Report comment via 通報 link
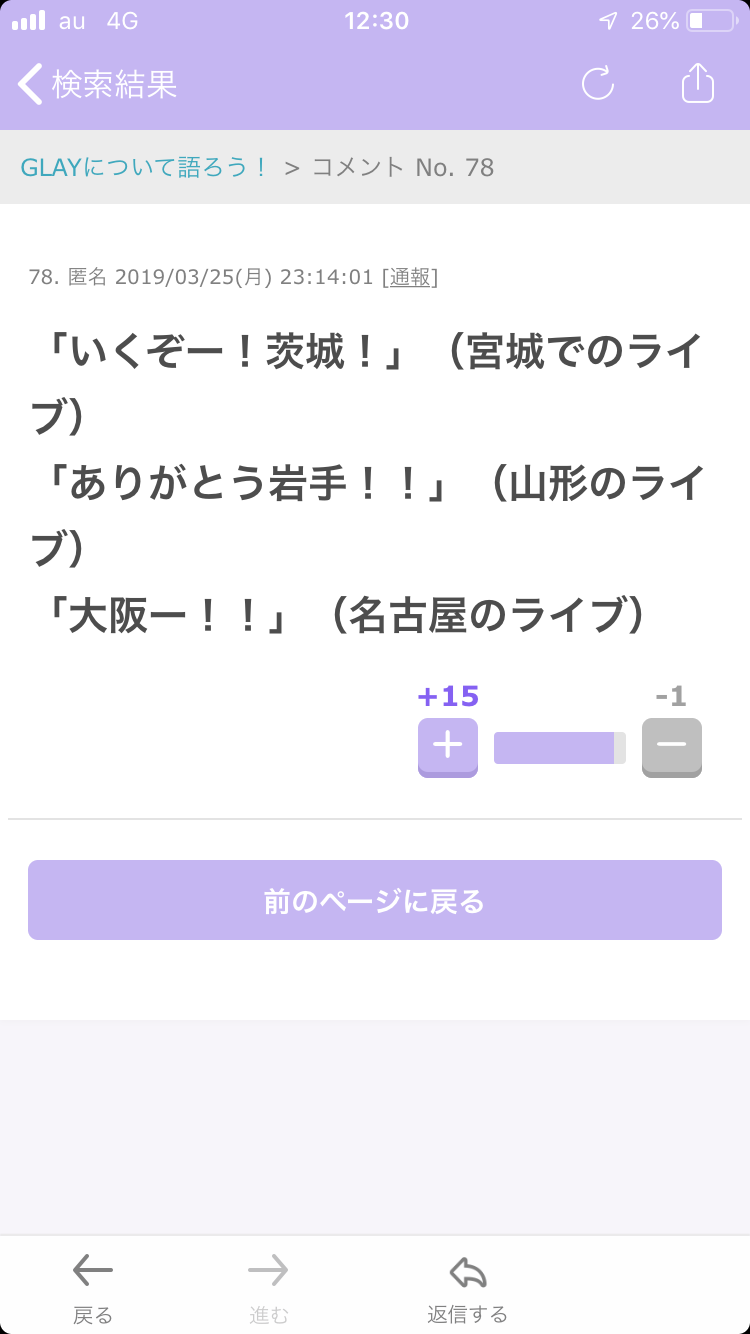 tap(410, 277)
